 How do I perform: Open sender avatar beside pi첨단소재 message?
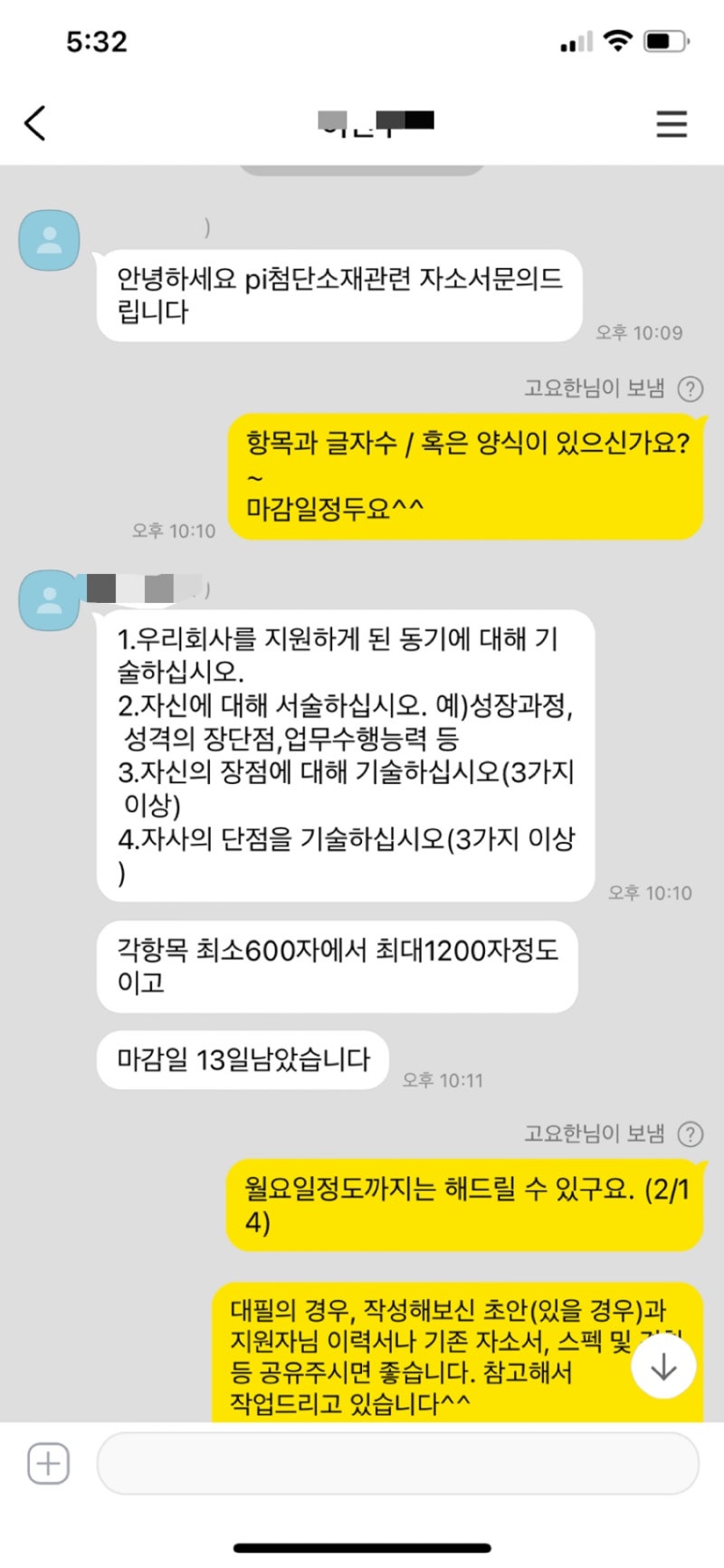click(x=50, y=240)
